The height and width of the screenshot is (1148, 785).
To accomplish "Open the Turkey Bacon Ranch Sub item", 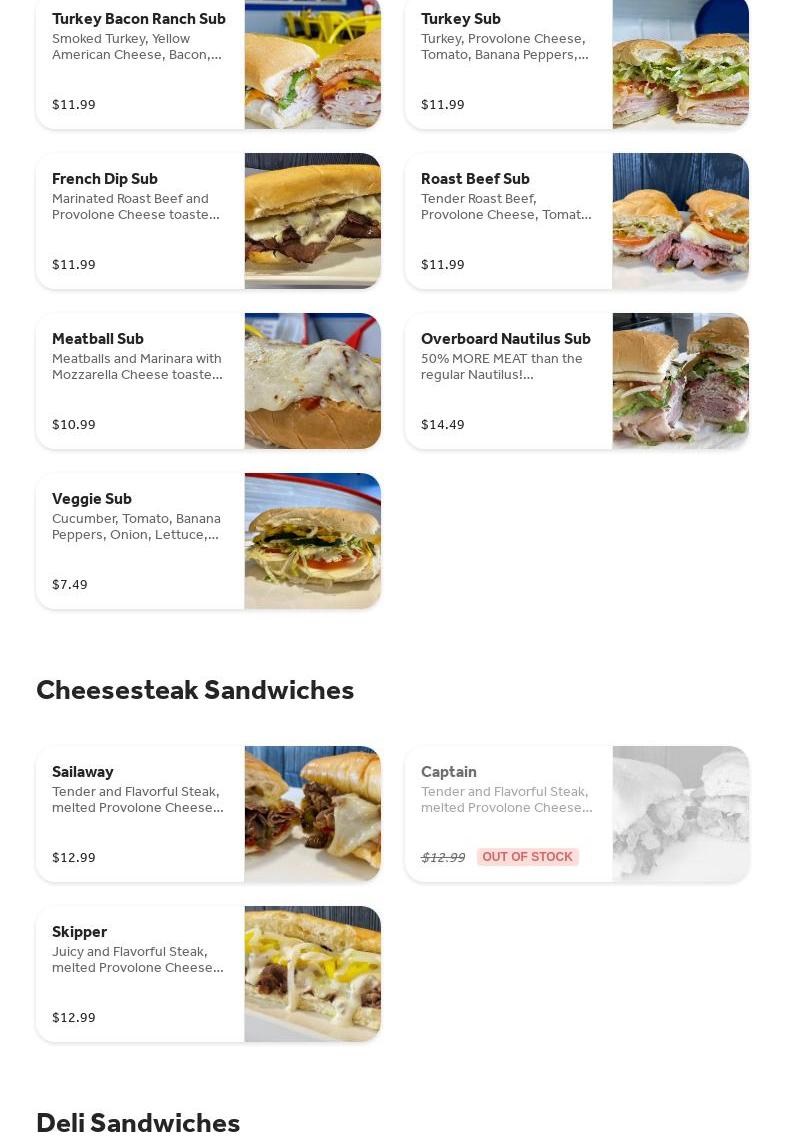I will 208,62.
